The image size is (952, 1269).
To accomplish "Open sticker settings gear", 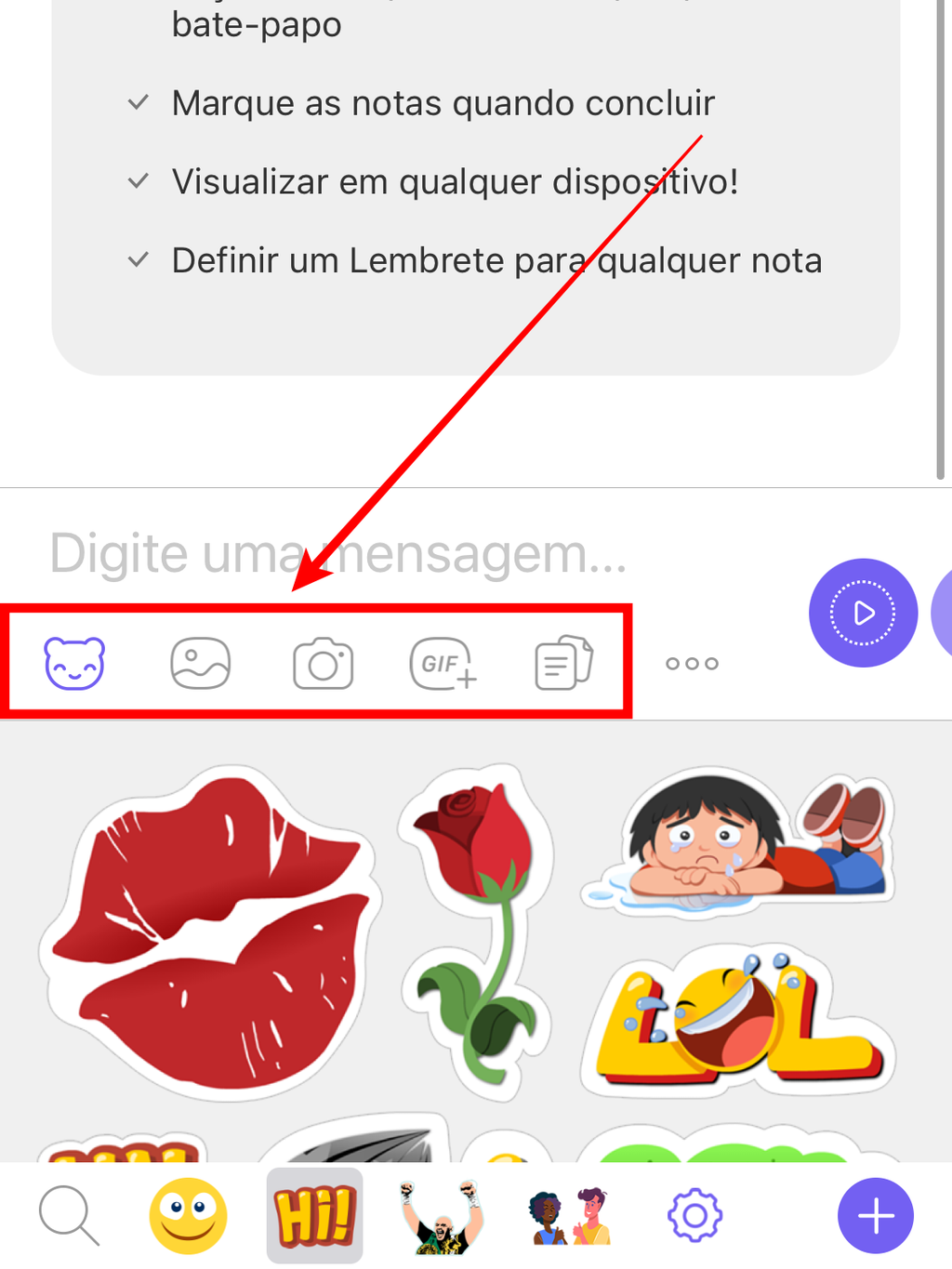I will (x=694, y=1215).
